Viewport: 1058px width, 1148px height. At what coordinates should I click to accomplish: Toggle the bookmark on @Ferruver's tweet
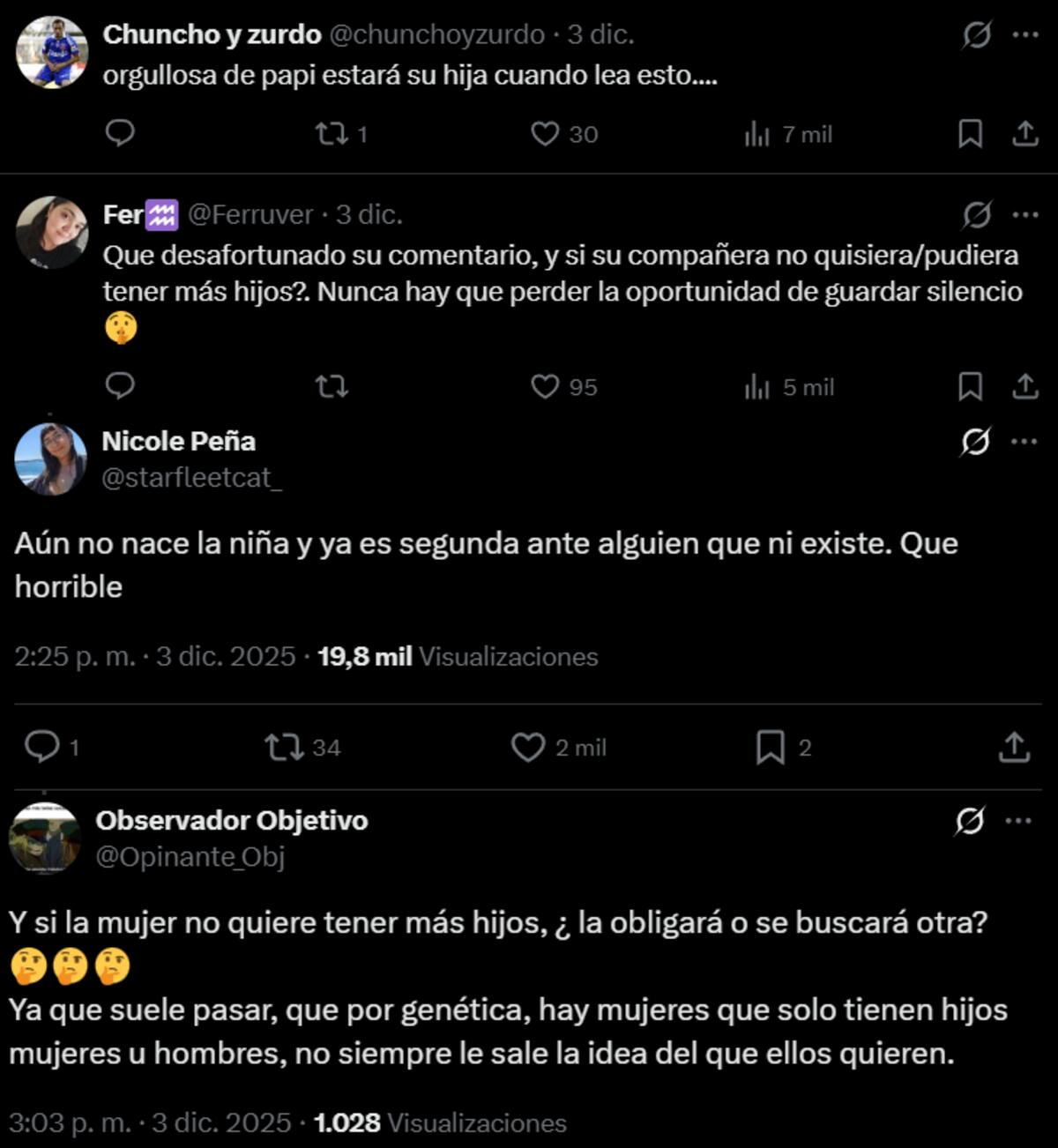pyautogui.click(x=970, y=386)
